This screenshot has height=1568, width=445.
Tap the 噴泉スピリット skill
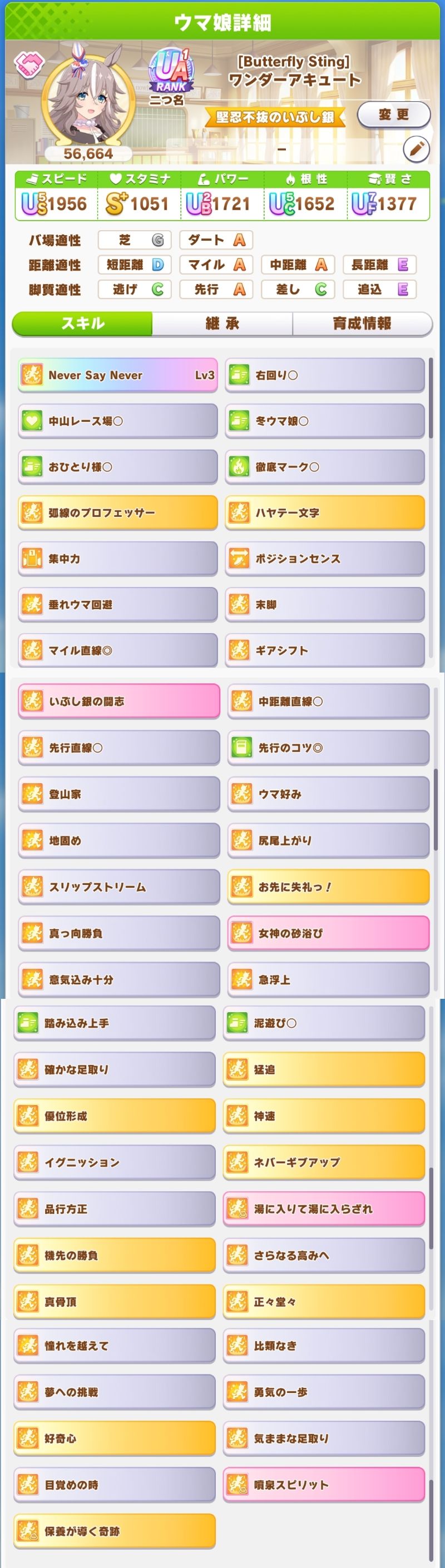324,1485
